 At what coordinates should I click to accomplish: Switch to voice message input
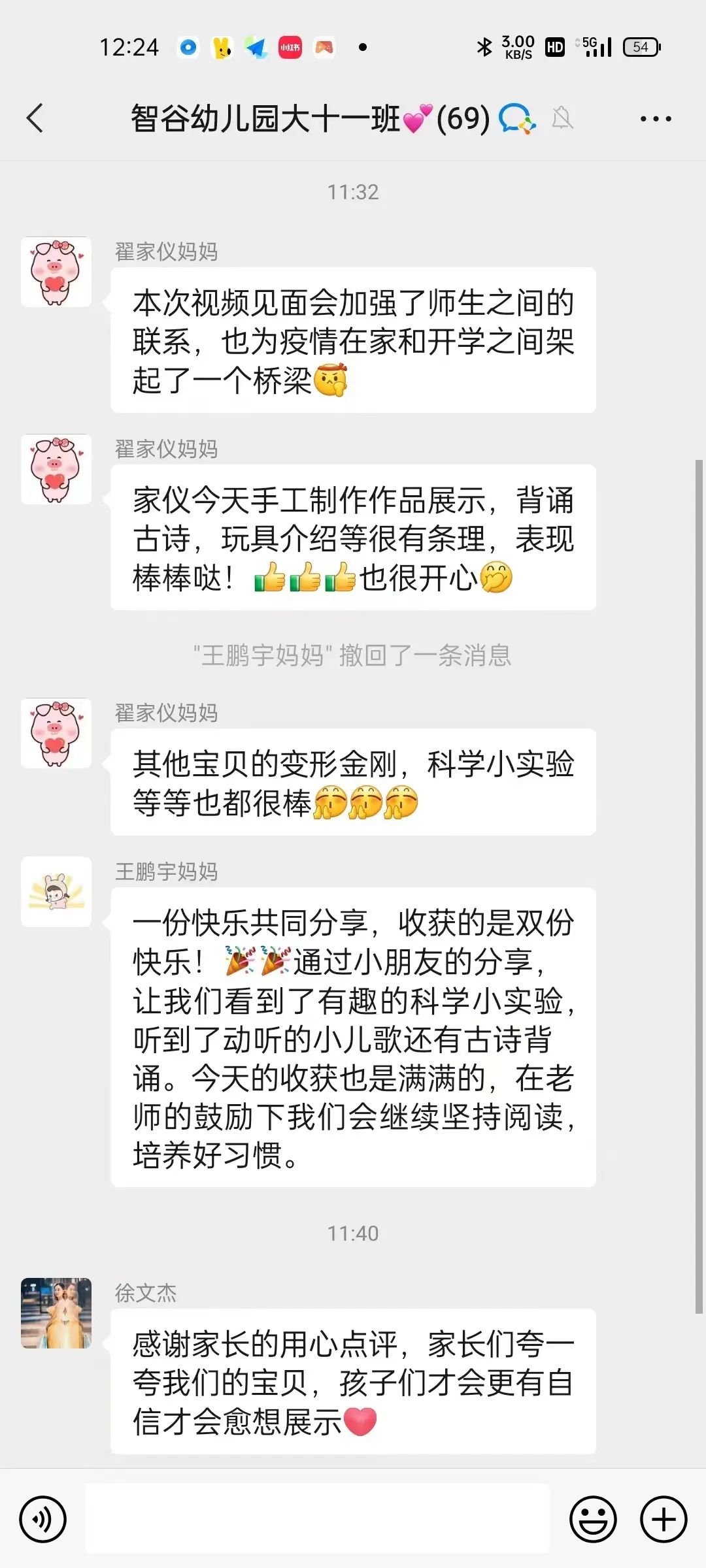point(43,1519)
